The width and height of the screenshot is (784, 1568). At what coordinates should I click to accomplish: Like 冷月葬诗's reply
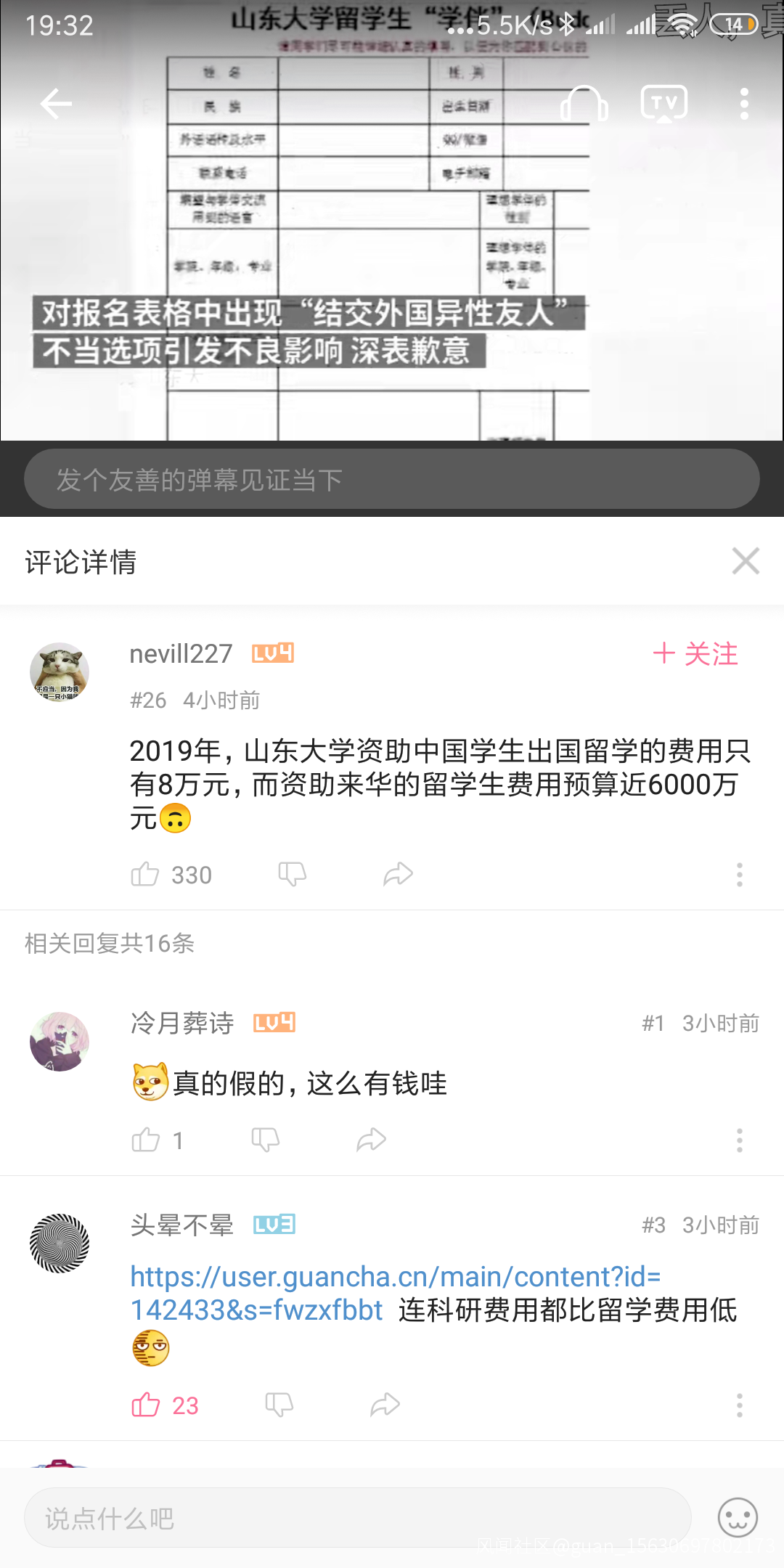pyautogui.click(x=146, y=1140)
